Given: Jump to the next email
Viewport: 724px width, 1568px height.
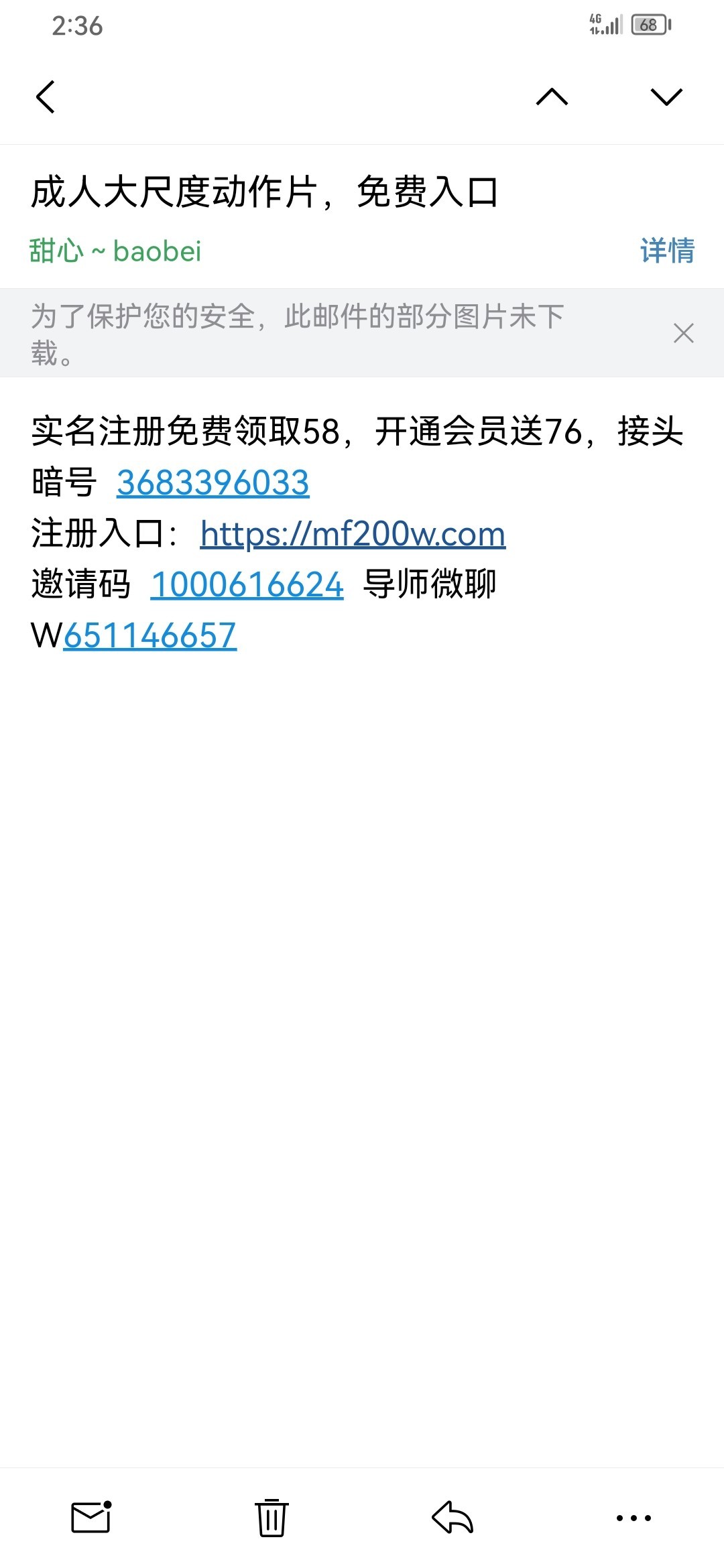Looking at the screenshot, I should 666,97.
